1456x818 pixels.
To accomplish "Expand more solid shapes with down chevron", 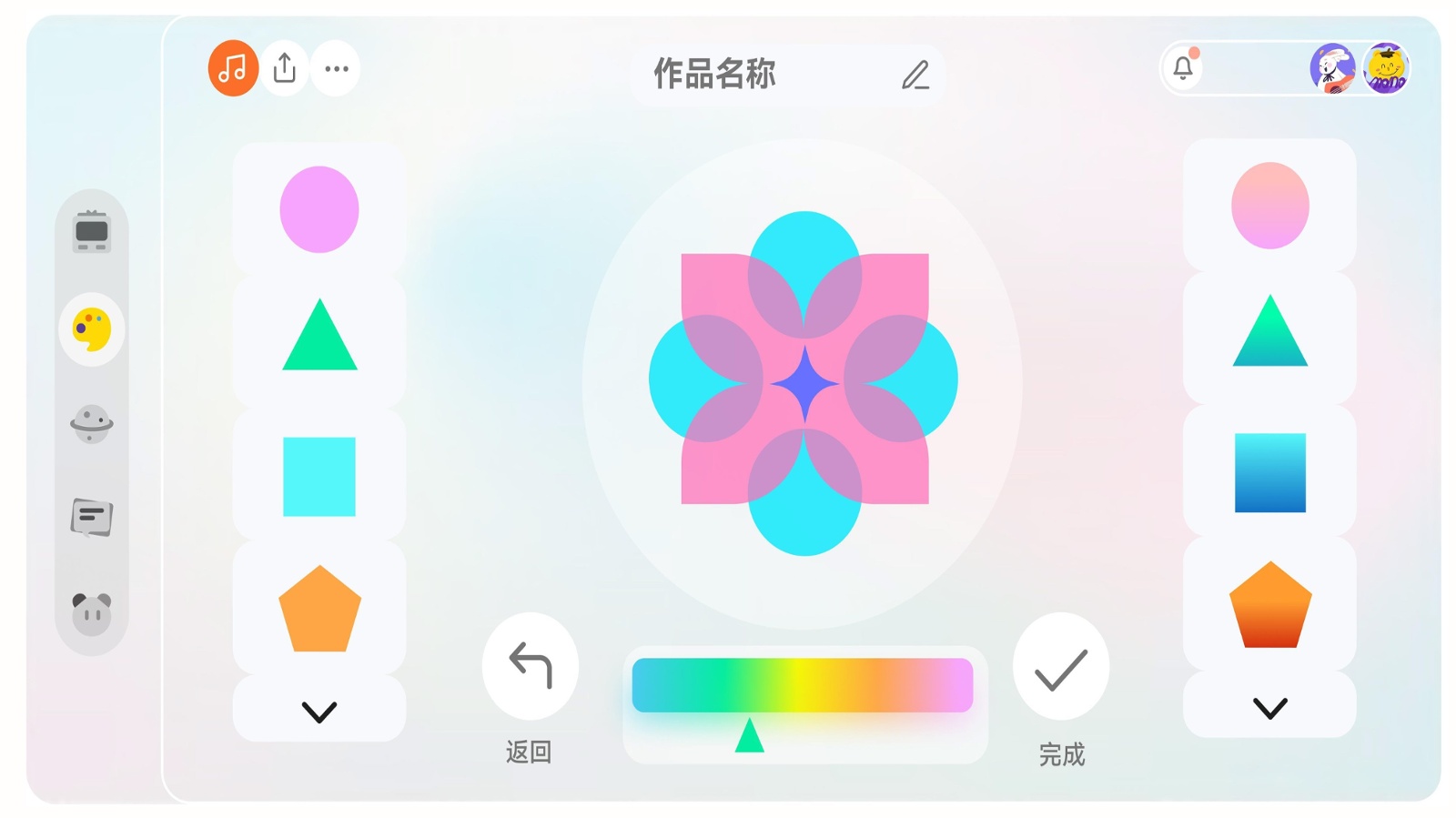I will click(319, 711).
